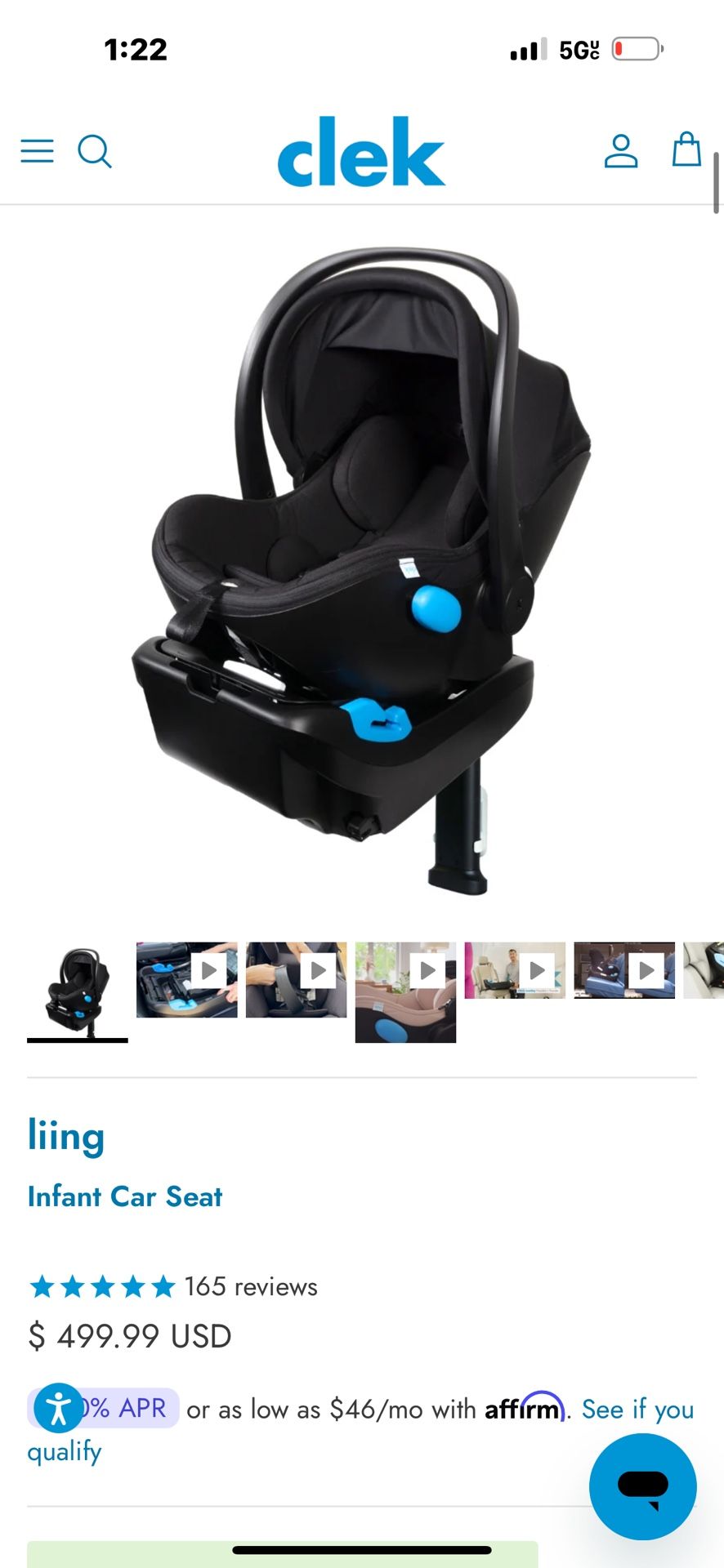Image resolution: width=724 pixels, height=1568 pixels.
Task: Click the Affirm logo
Action: [523, 1409]
